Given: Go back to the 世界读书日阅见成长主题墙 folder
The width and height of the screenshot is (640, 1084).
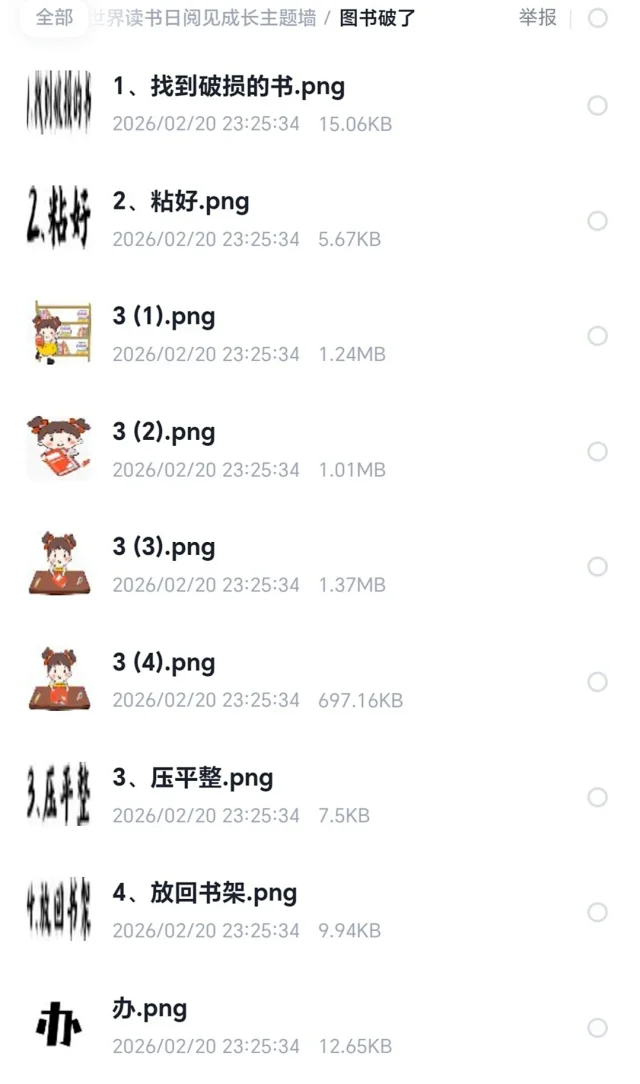Looking at the screenshot, I should pos(206,18).
